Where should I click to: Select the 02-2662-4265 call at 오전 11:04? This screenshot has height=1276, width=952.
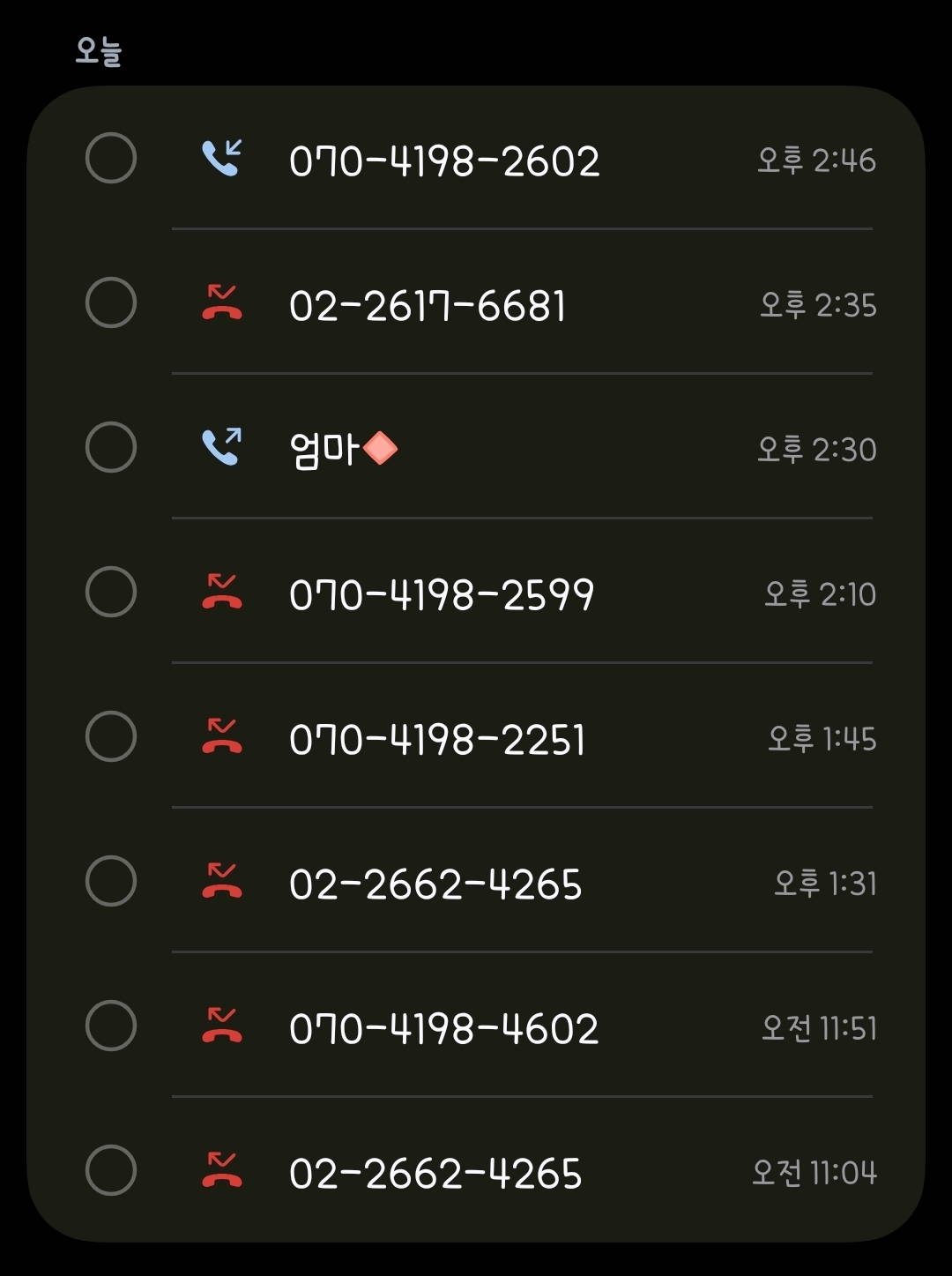click(111, 1171)
